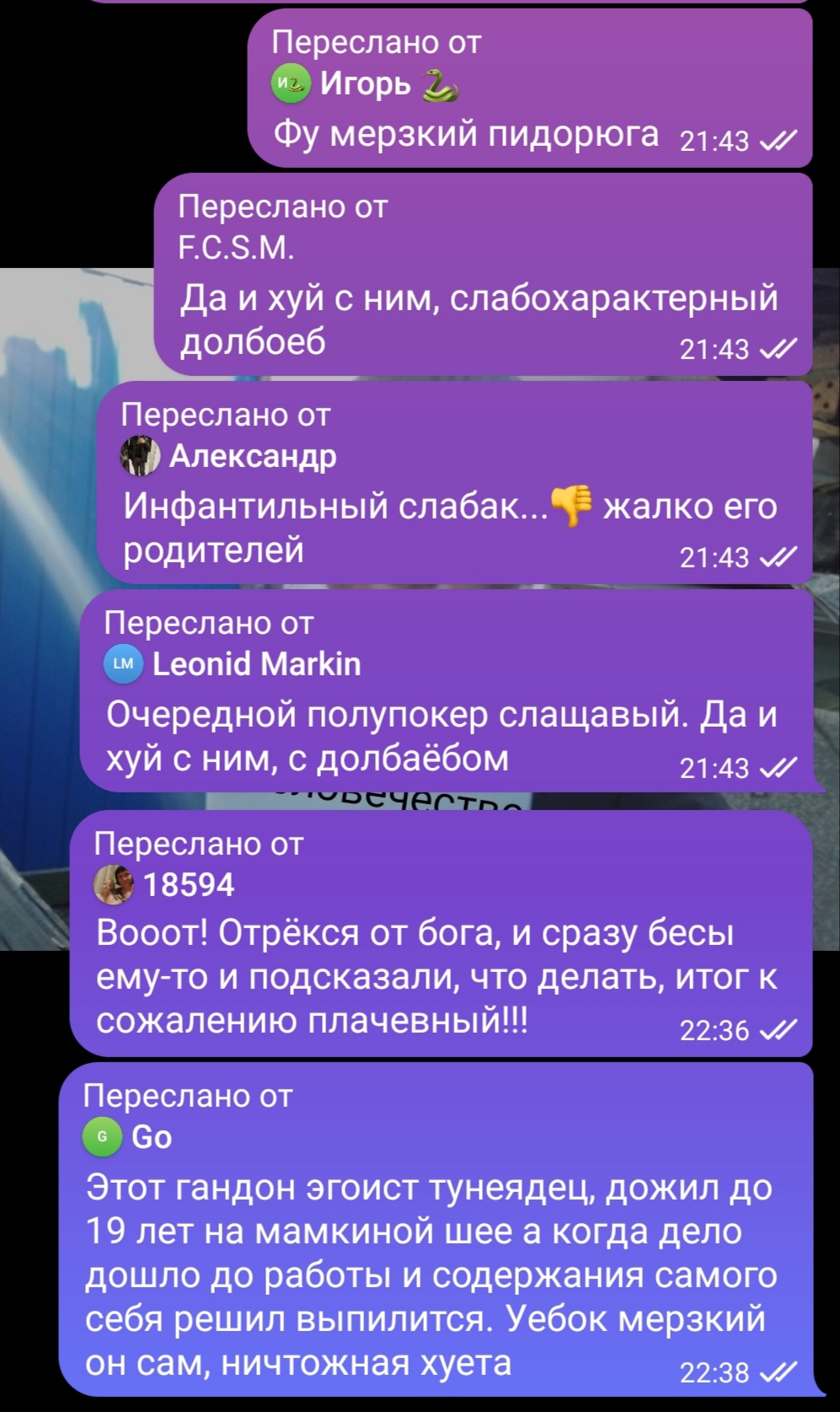Open forwarded sender 18594's profile
Viewport: 840px width, 1412px height.
189,884
